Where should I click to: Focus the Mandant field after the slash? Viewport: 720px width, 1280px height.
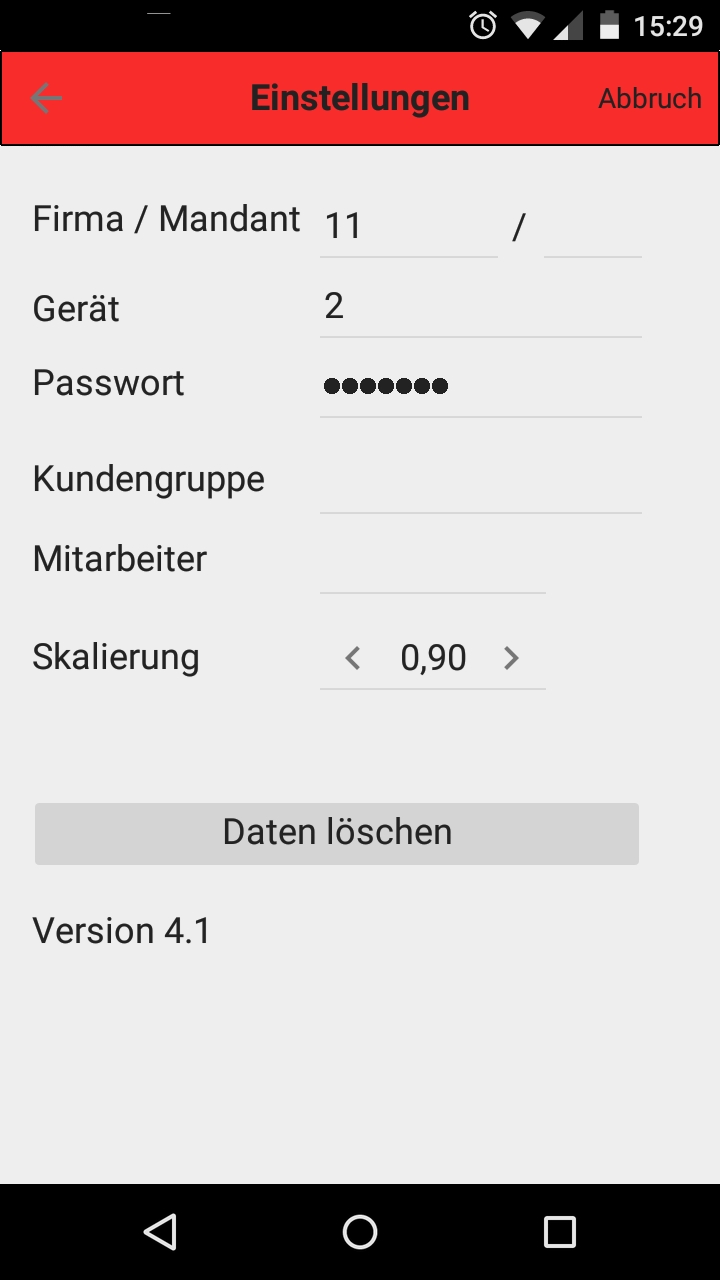592,228
